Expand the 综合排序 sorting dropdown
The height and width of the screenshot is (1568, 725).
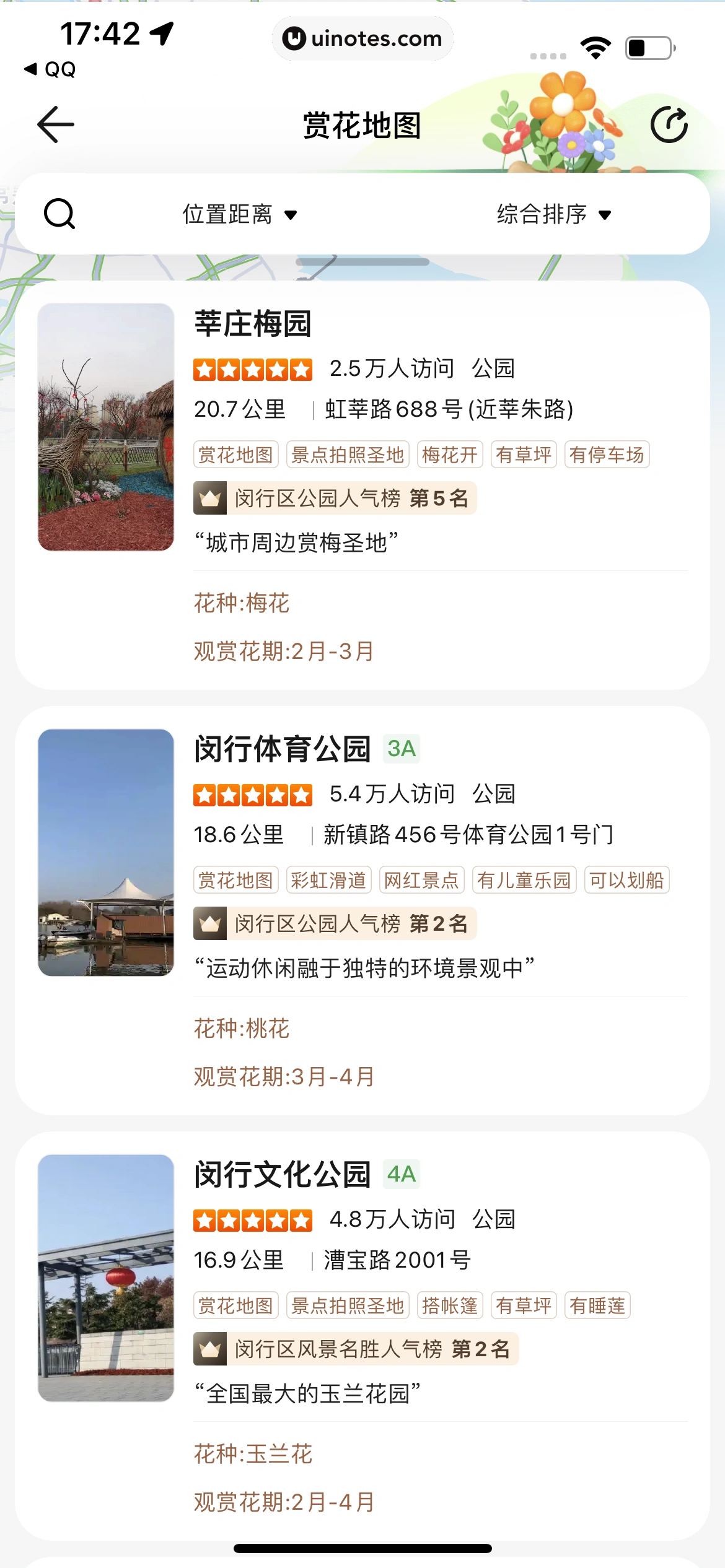pos(553,214)
